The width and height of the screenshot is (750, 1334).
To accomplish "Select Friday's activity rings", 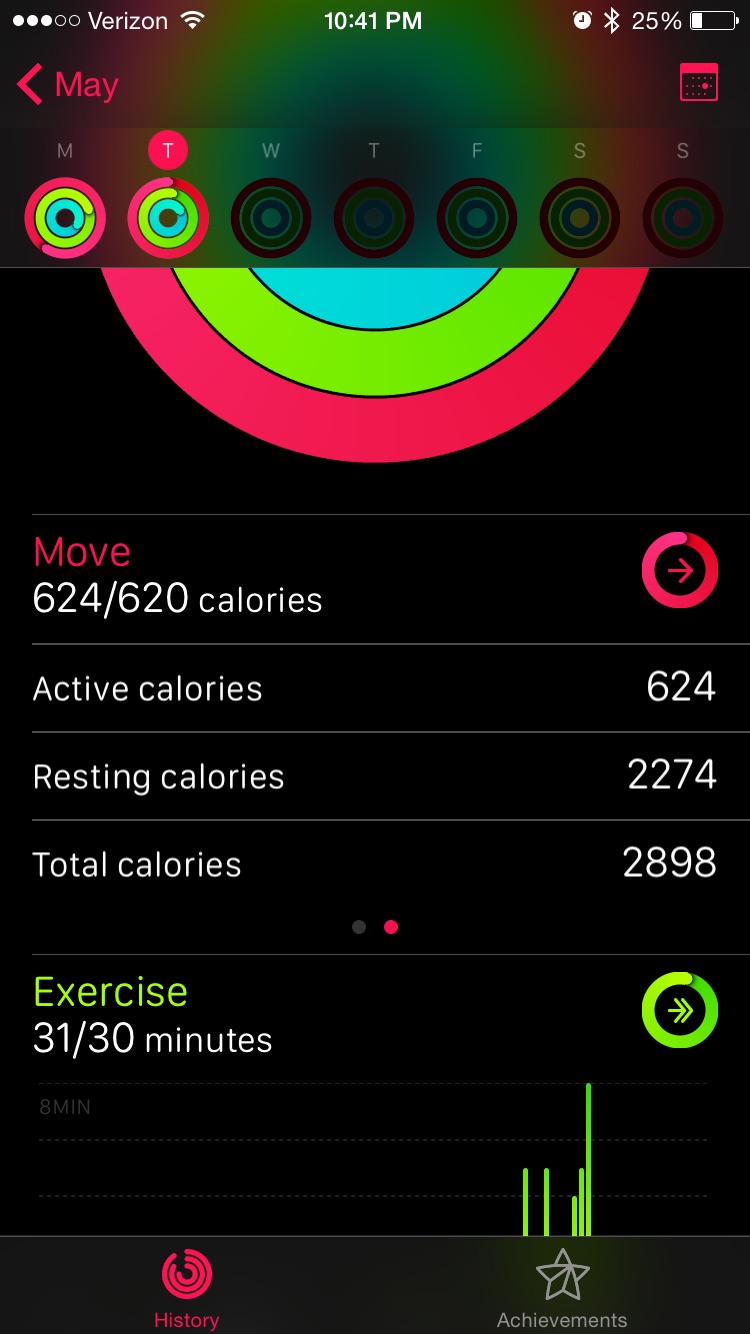I will (477, 218).
